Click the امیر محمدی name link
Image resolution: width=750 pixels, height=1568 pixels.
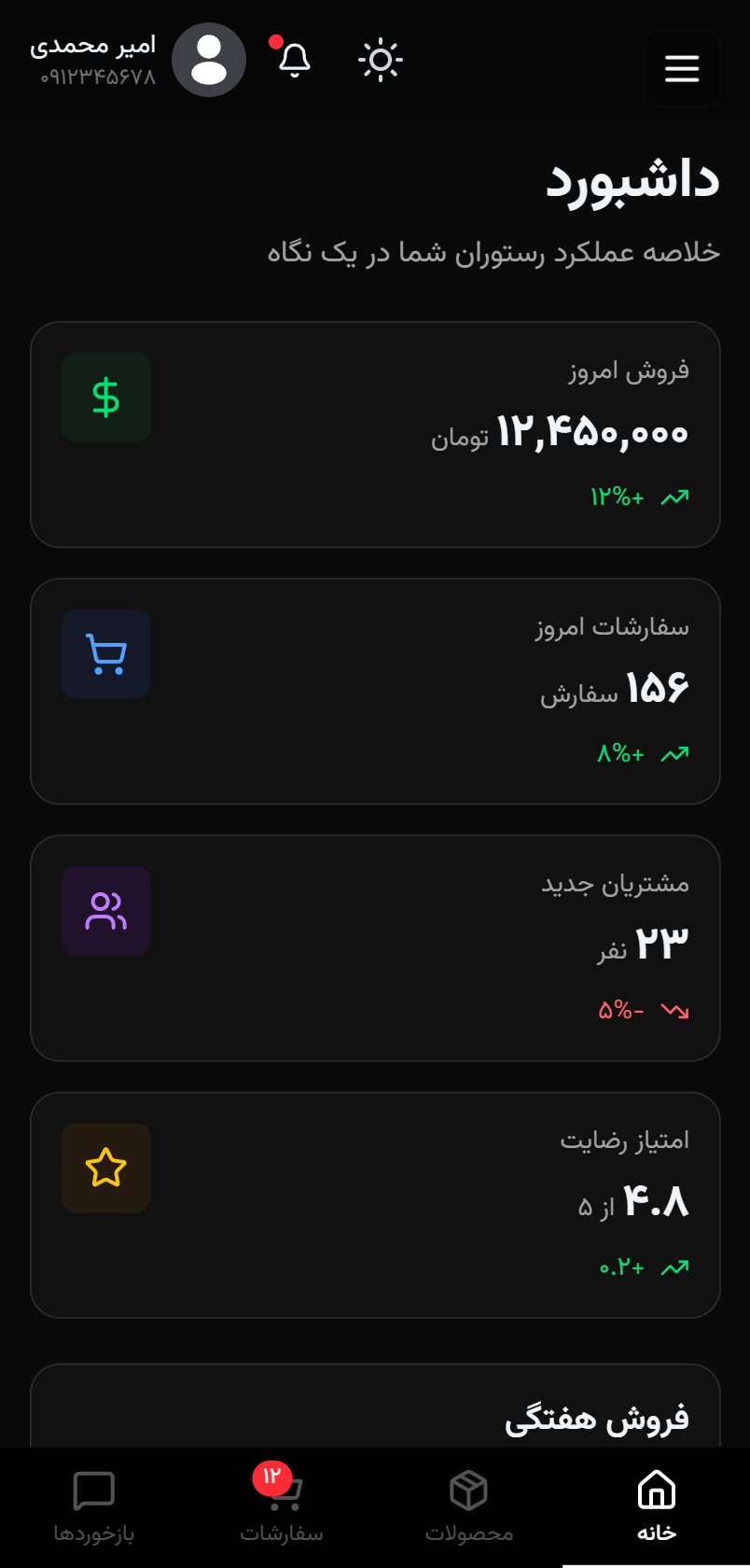click(x=91, y=47)
